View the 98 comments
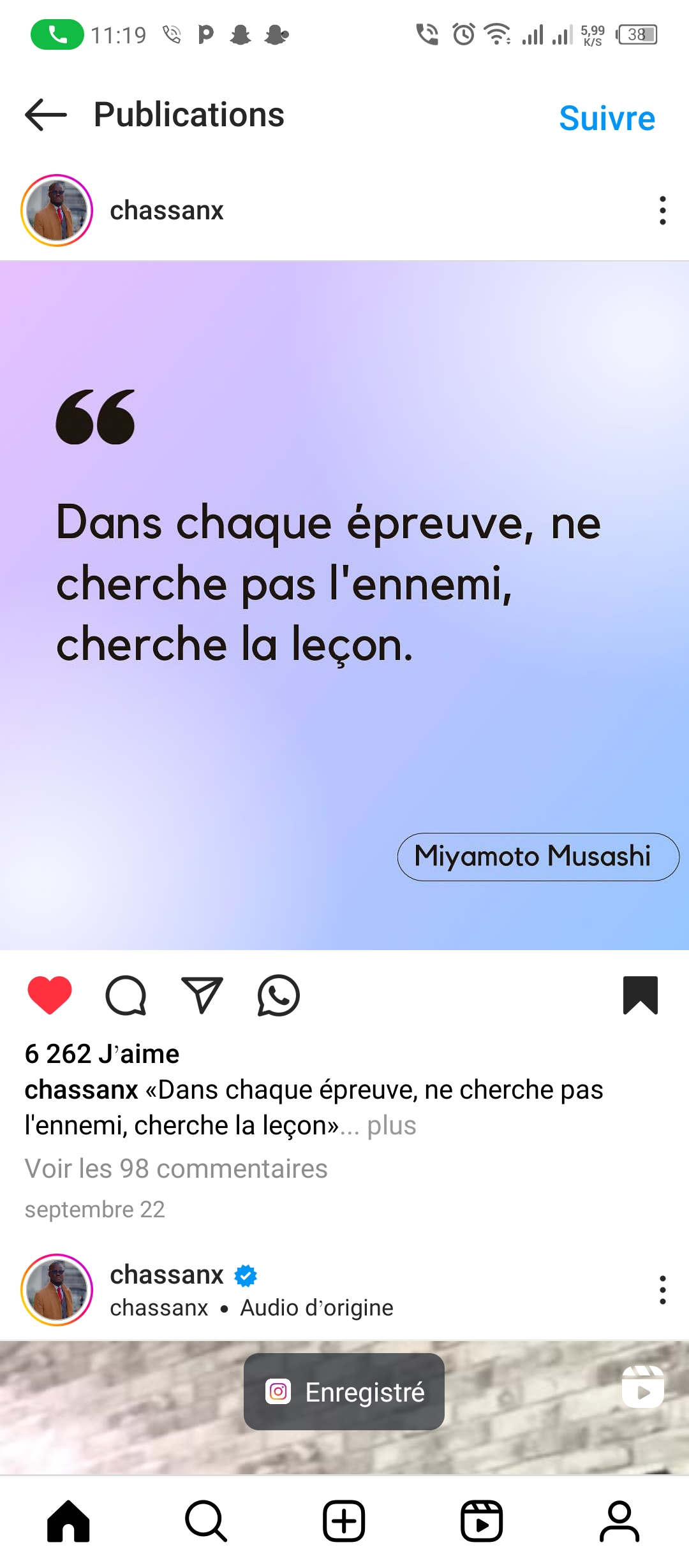Screen dimensions: 689x1568 click(176, 1169)
